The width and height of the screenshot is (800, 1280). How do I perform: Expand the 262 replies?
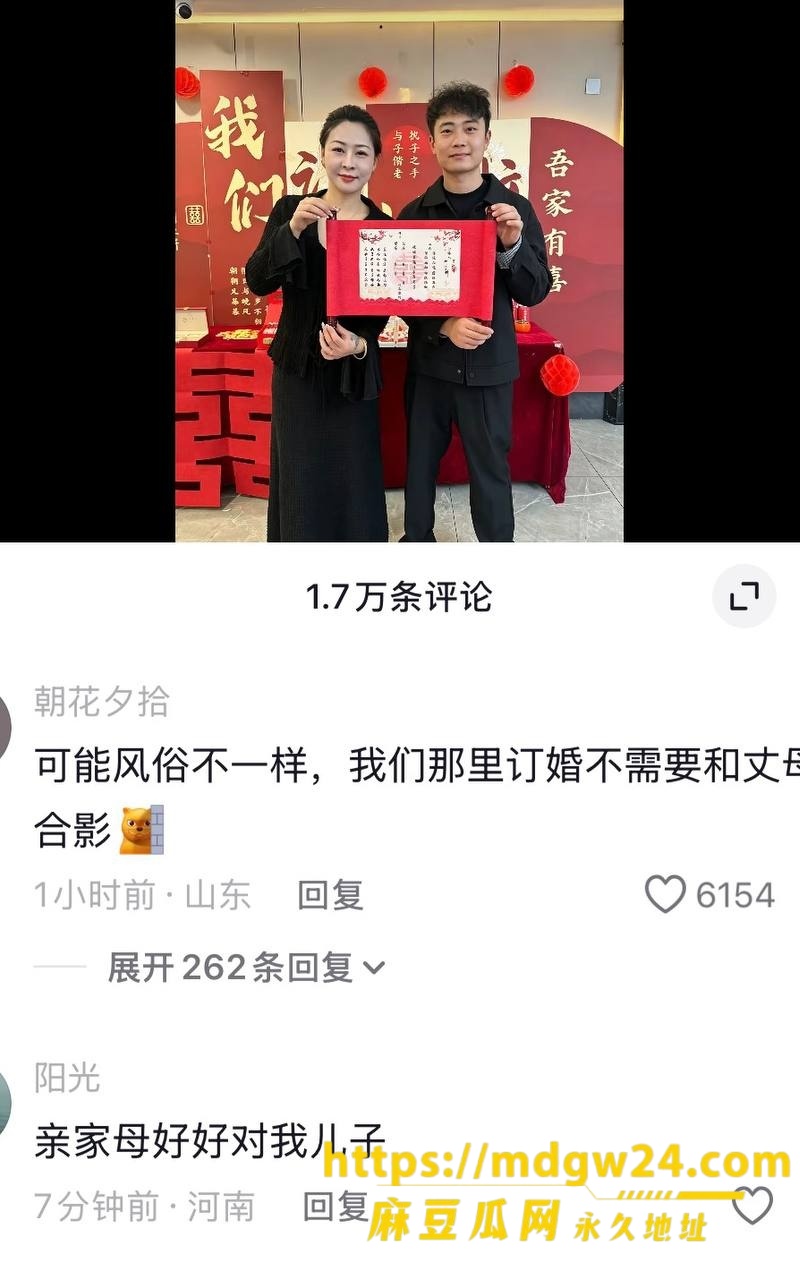pos(246,967)
